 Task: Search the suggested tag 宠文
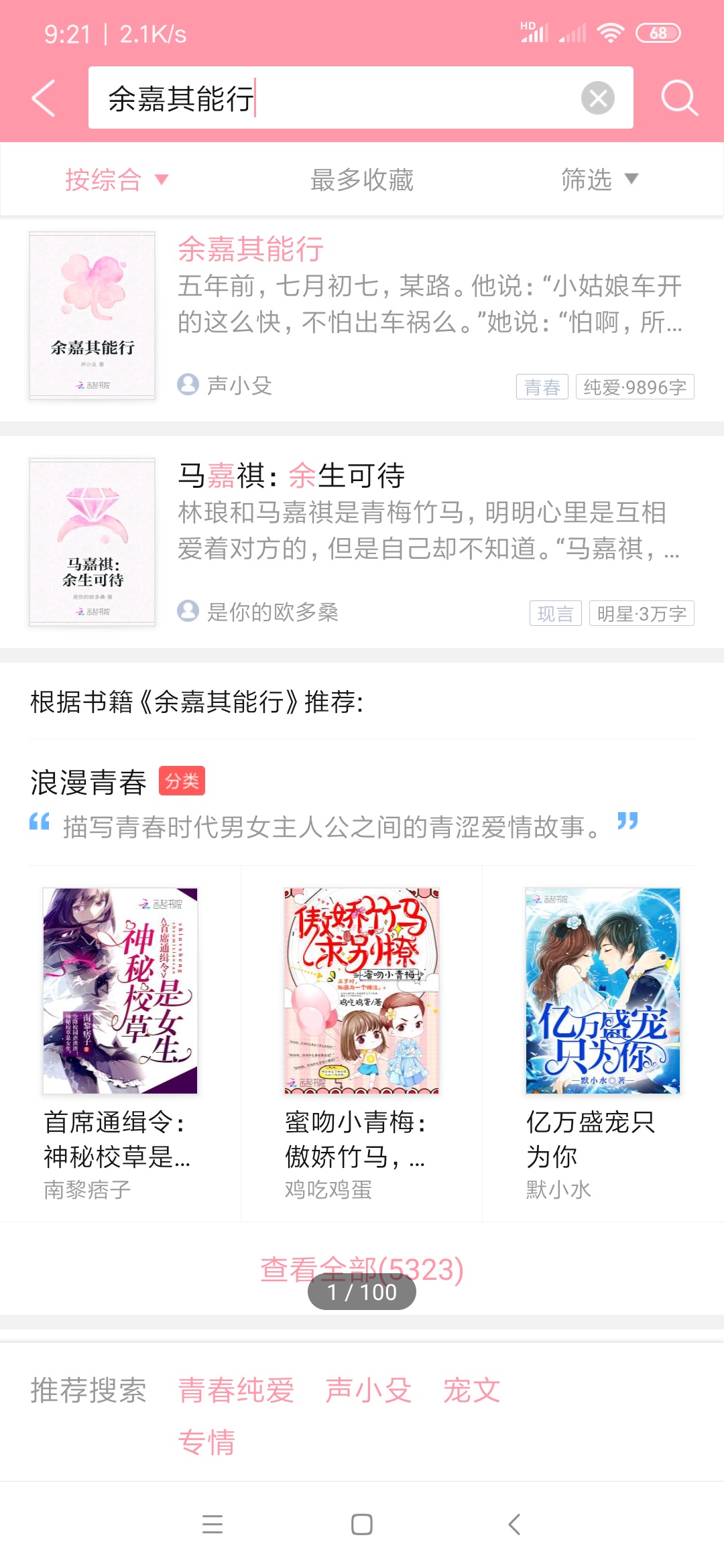click(471, 1390)
